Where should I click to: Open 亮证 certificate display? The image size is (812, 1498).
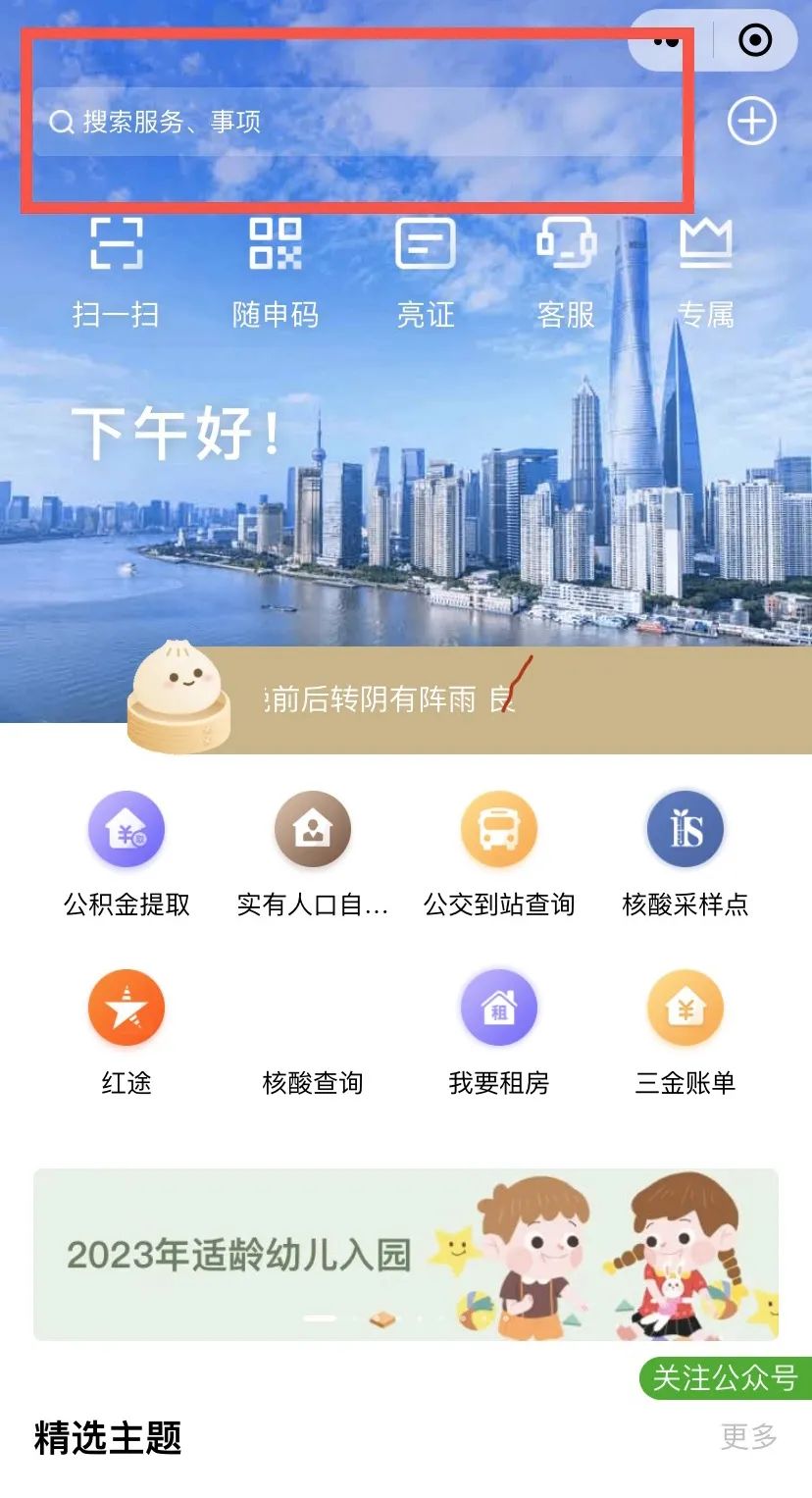425,269
